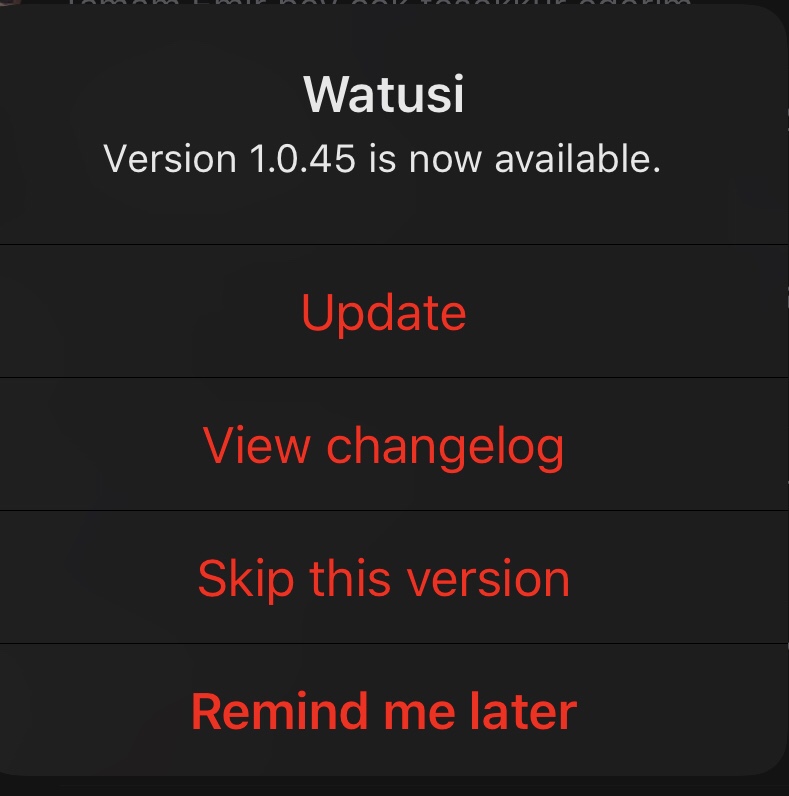Open View changelog
This screenshot has height=796, width=789.
(x=384, y=445)
